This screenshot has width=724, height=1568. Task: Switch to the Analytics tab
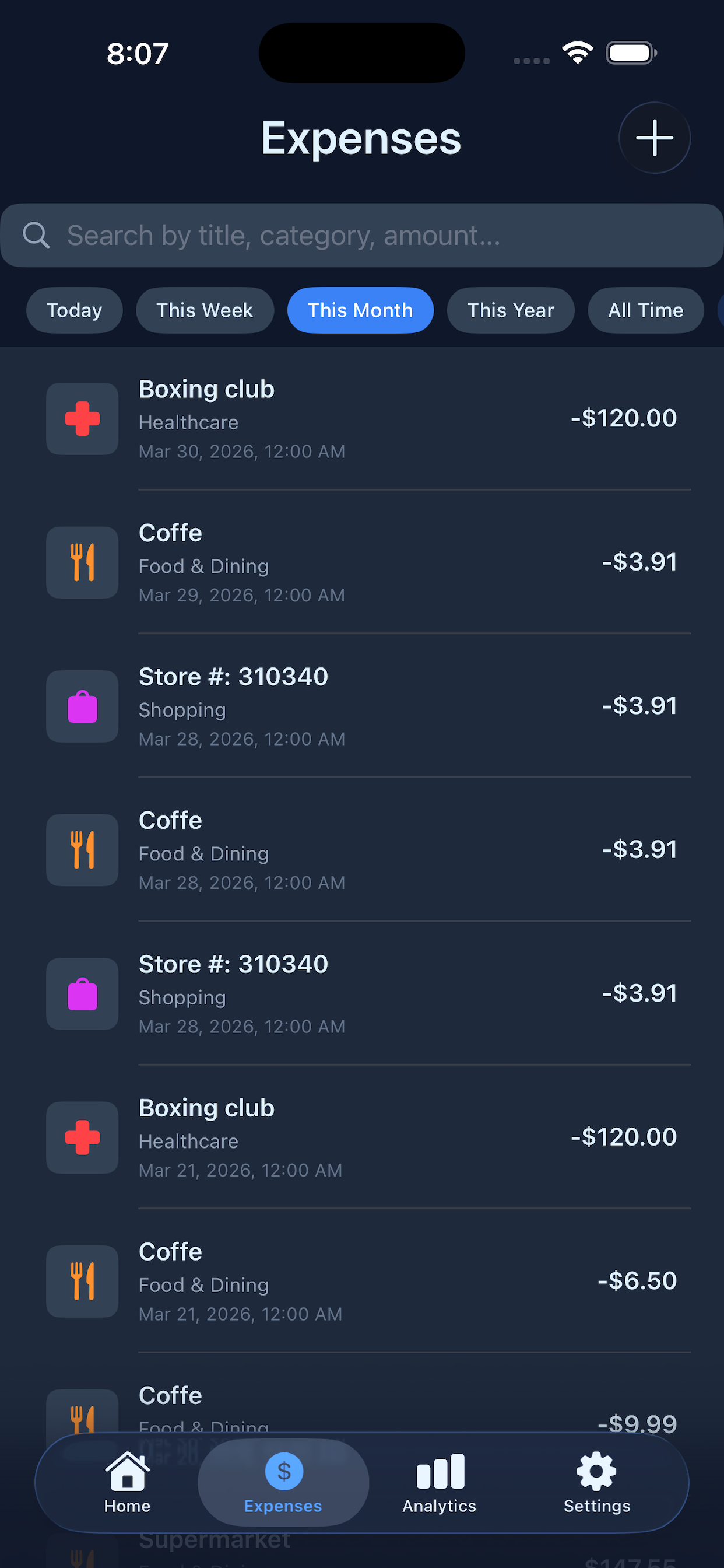(x=440, y=1483)
